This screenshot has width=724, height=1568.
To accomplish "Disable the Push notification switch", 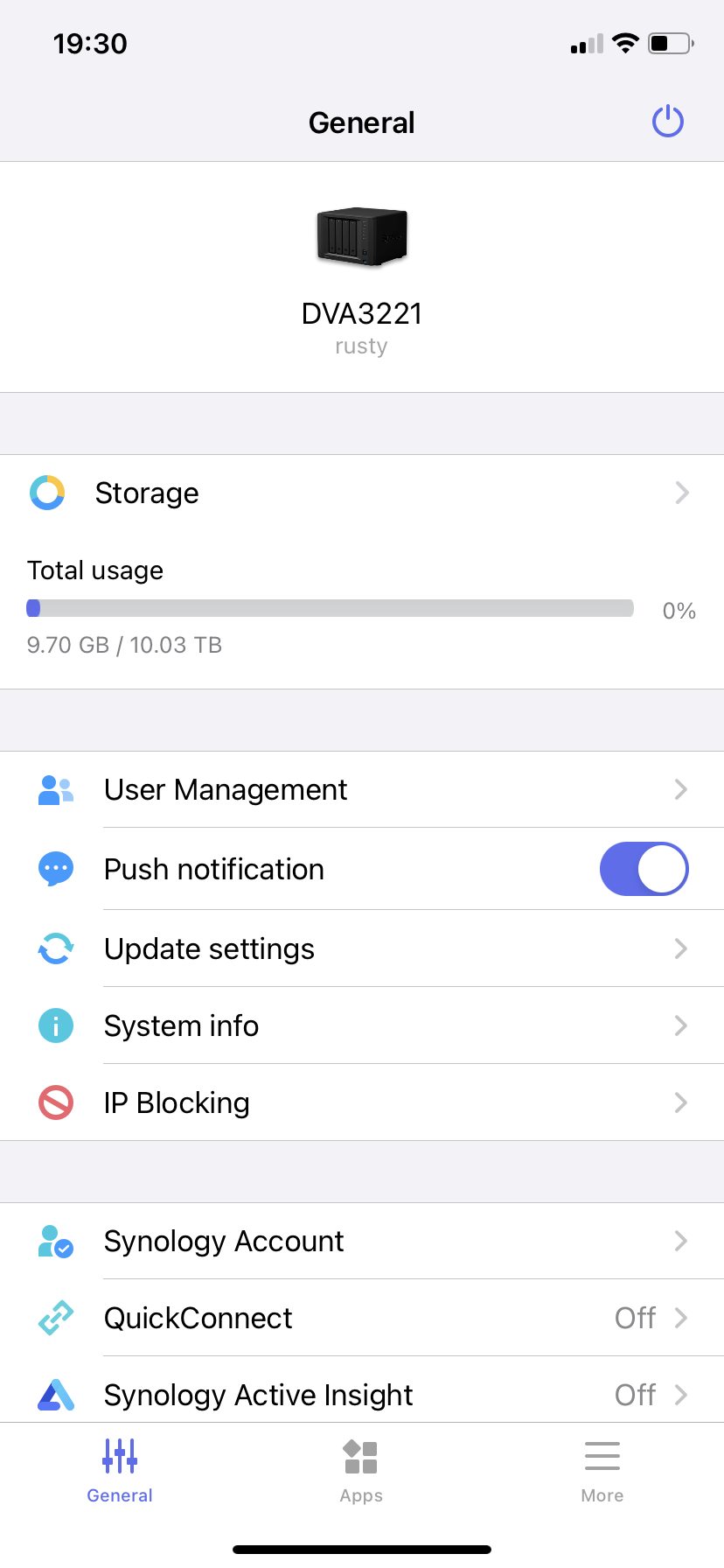I will [x=644, y=869].
